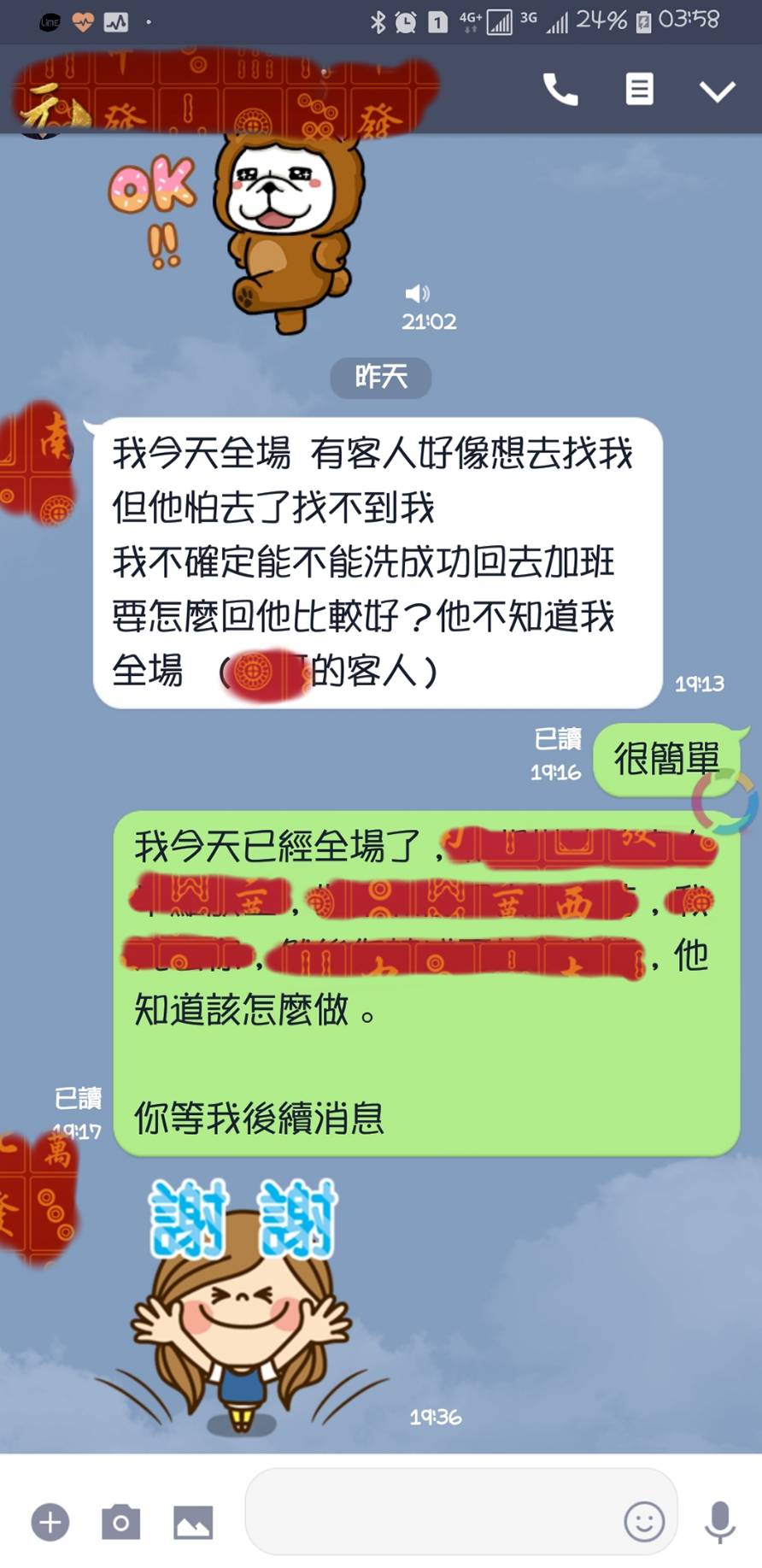This screenshot has height=1568, width=762.
Task: Open the emoji and sticker picker
Action: pyautogui.click(x=644, y=1521)
